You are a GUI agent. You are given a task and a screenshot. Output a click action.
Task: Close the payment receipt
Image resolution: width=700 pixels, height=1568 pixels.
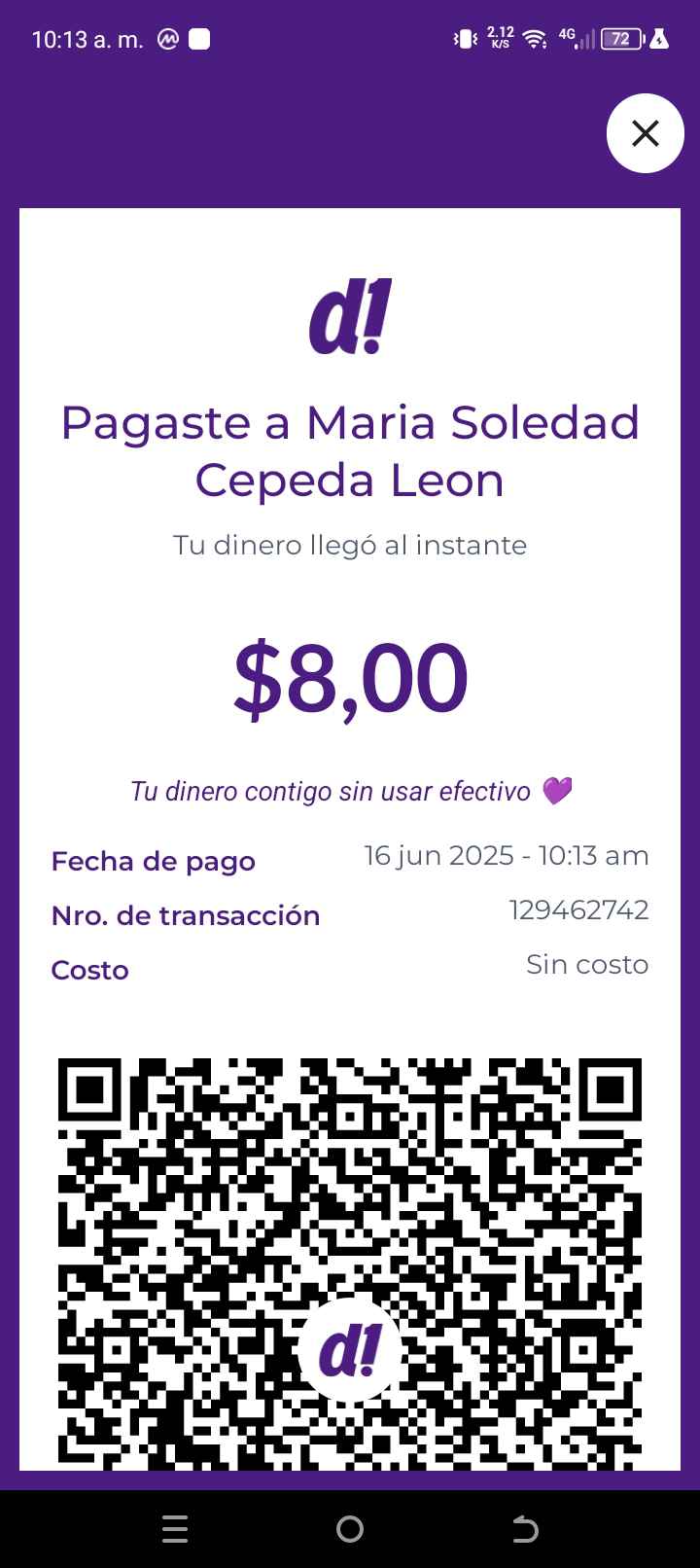click(646, 133)
